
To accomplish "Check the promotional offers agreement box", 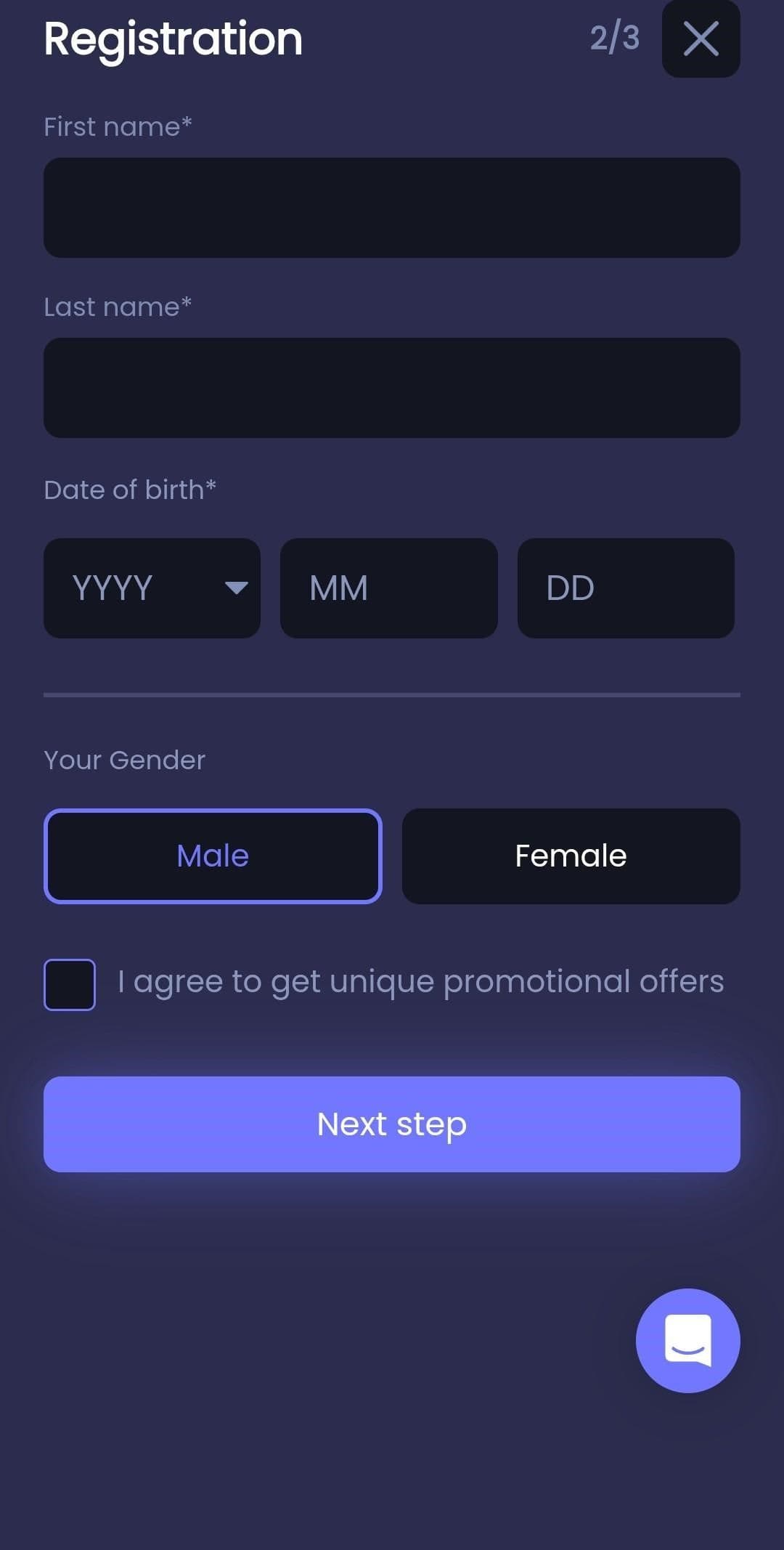I will [70, 985].
